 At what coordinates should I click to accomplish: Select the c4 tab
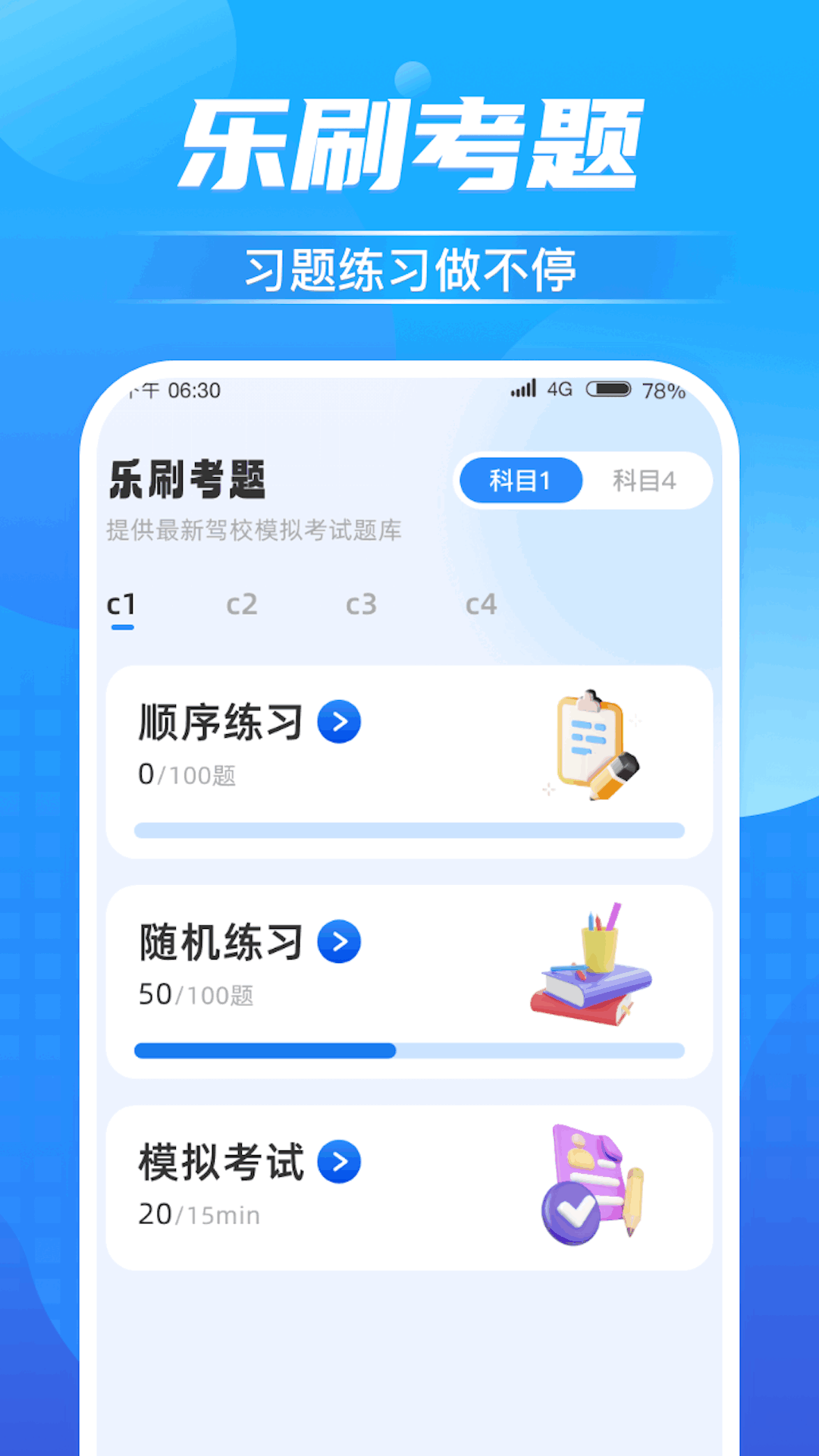tap(482, 604)
